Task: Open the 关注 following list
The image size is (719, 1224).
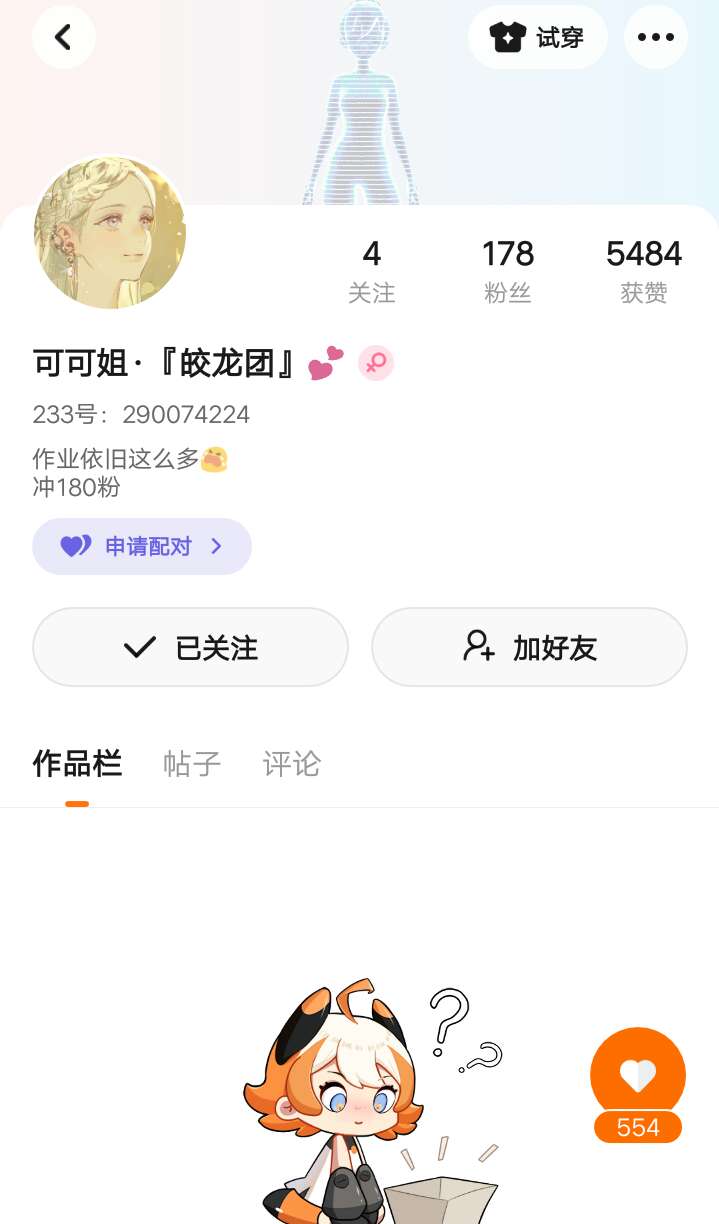Action: pyautogui.click(x=371, y=270)
